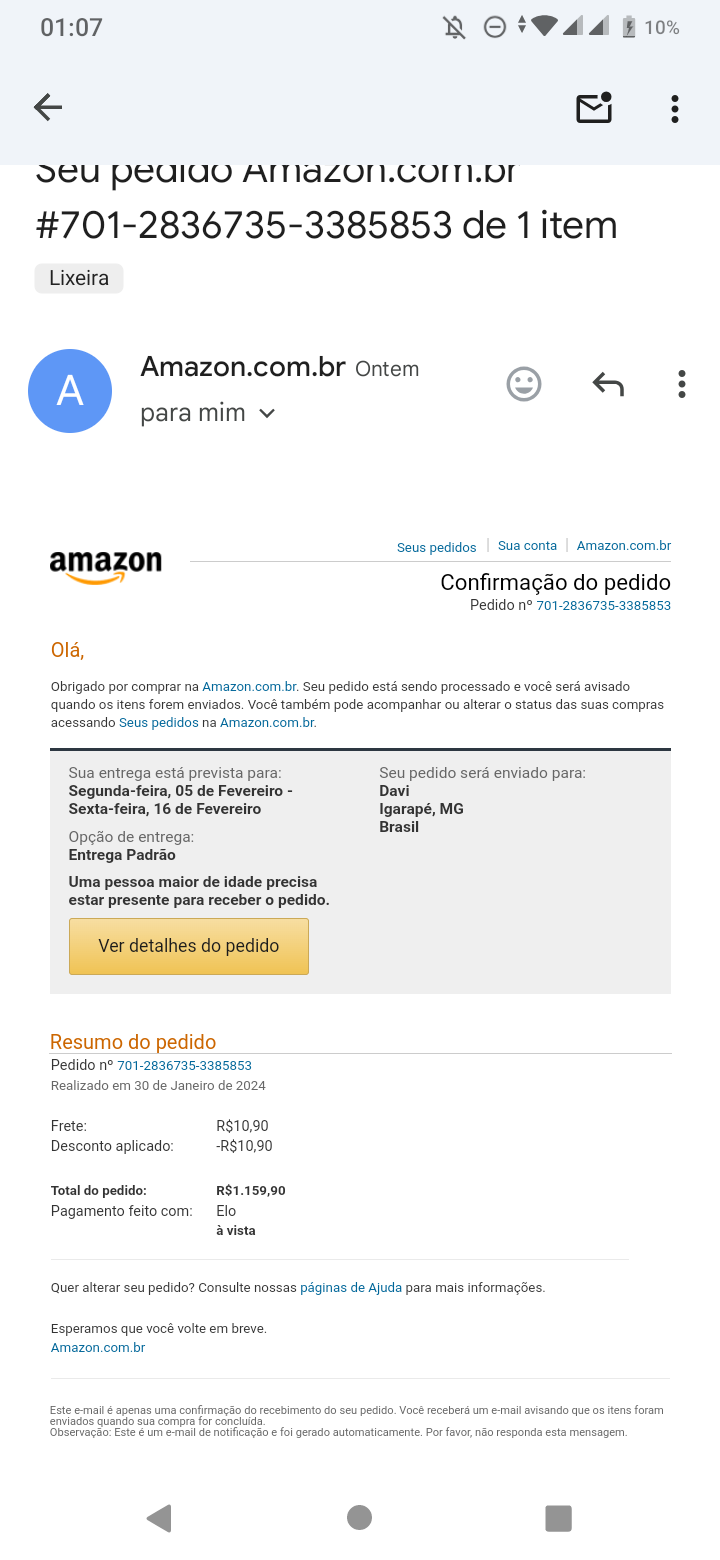720x1560 pixels.
Task: Tap the system home button
Action: [x=360, y=1518]
